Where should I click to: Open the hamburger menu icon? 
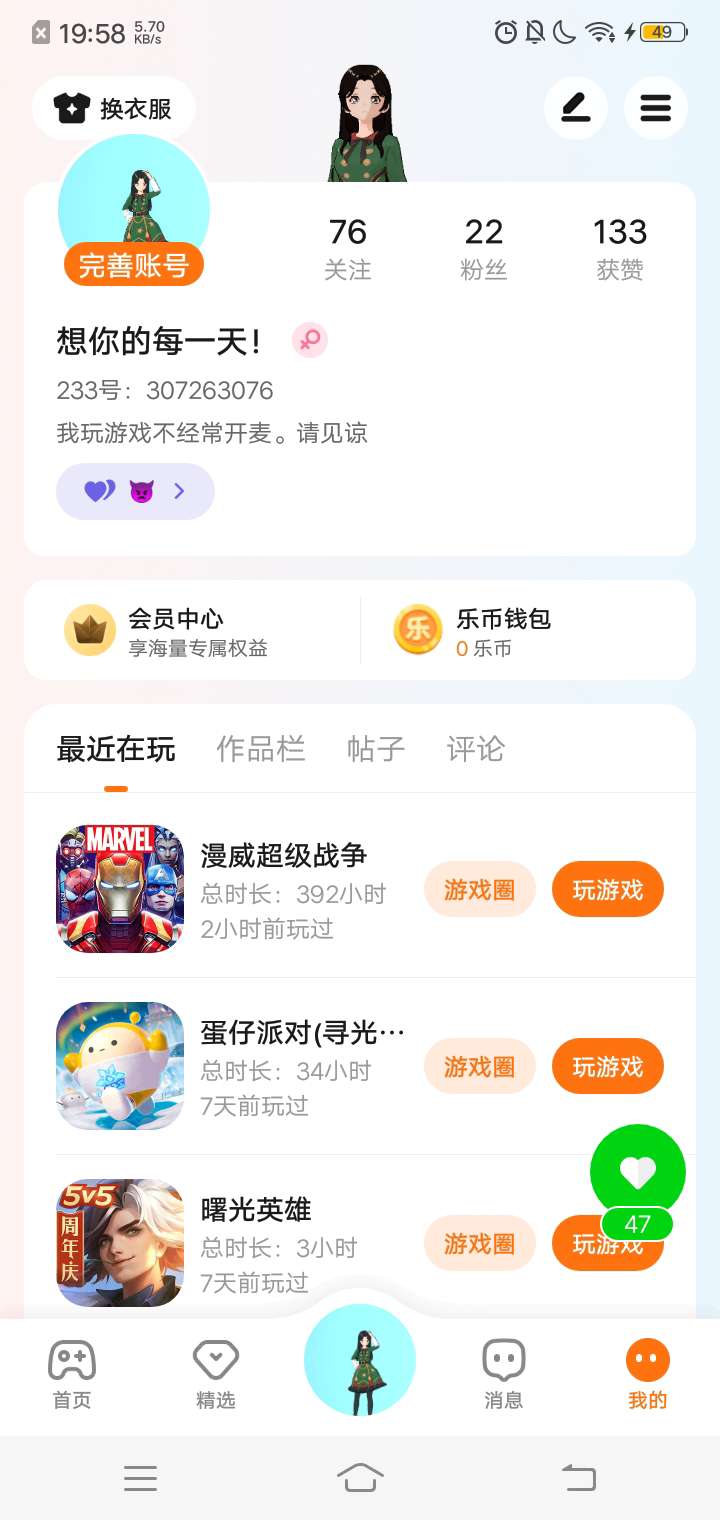[x=656, y=108]
